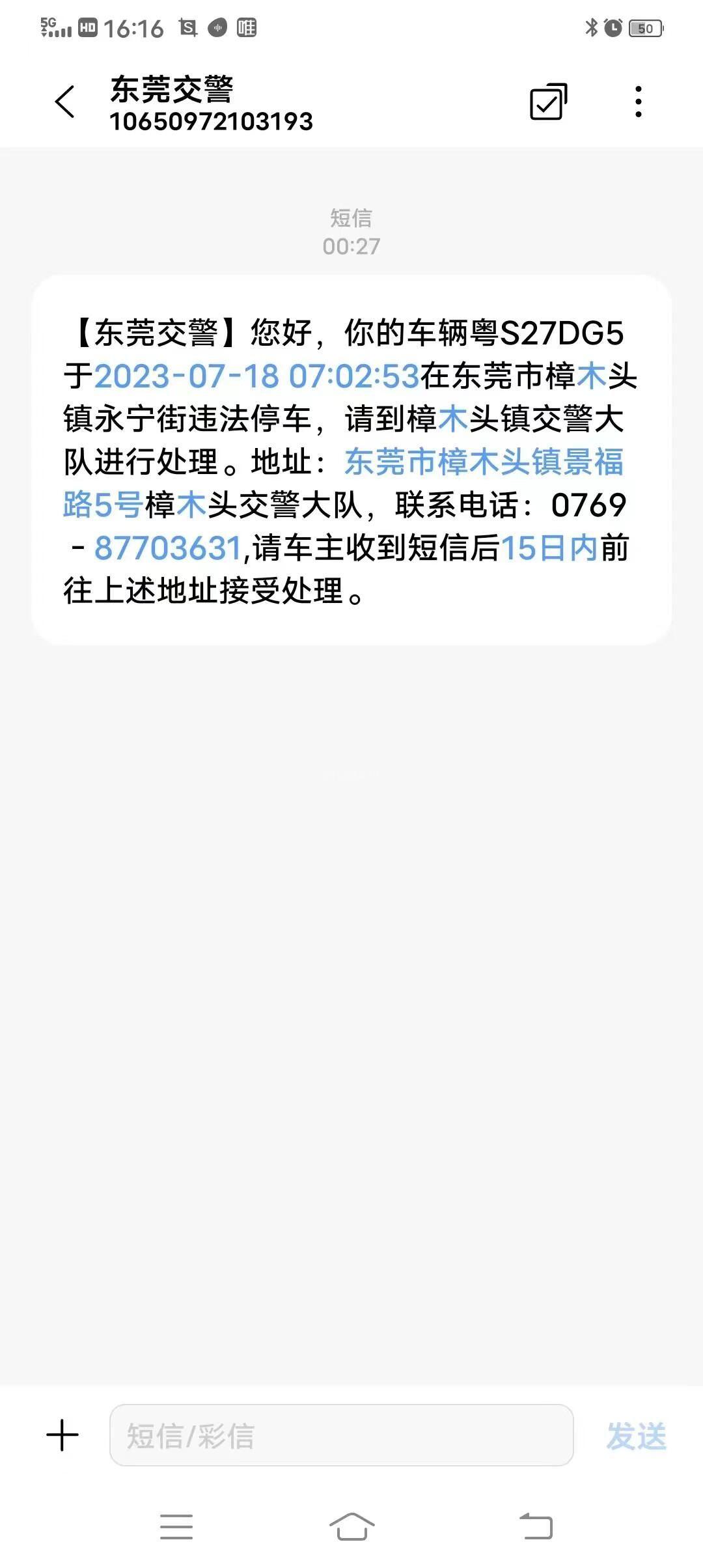Call the phone number 87703631
The image size is (703, 1568).
point(169,548)
